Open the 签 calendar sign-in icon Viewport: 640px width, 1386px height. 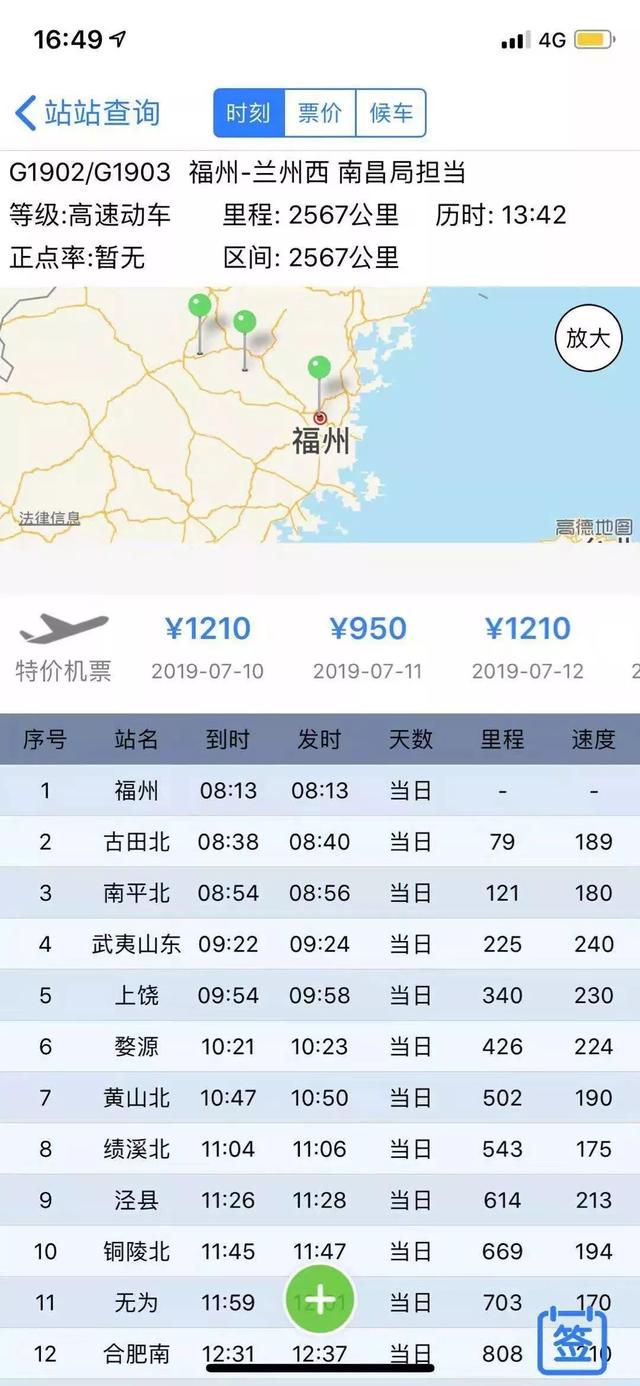click(x=573, y=1340)
